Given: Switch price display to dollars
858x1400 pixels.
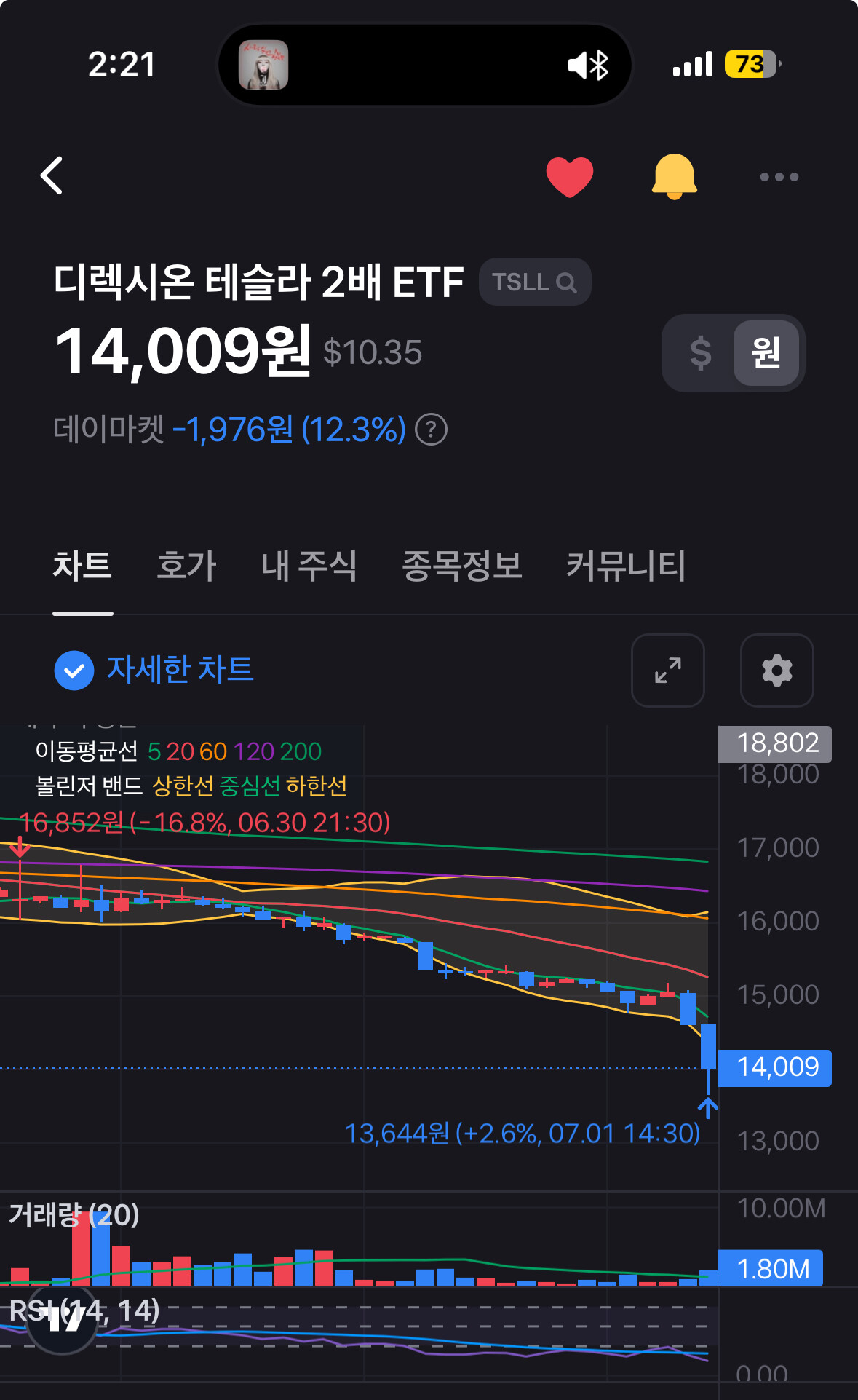Looking at the screenshot, I should coord(700,353).
